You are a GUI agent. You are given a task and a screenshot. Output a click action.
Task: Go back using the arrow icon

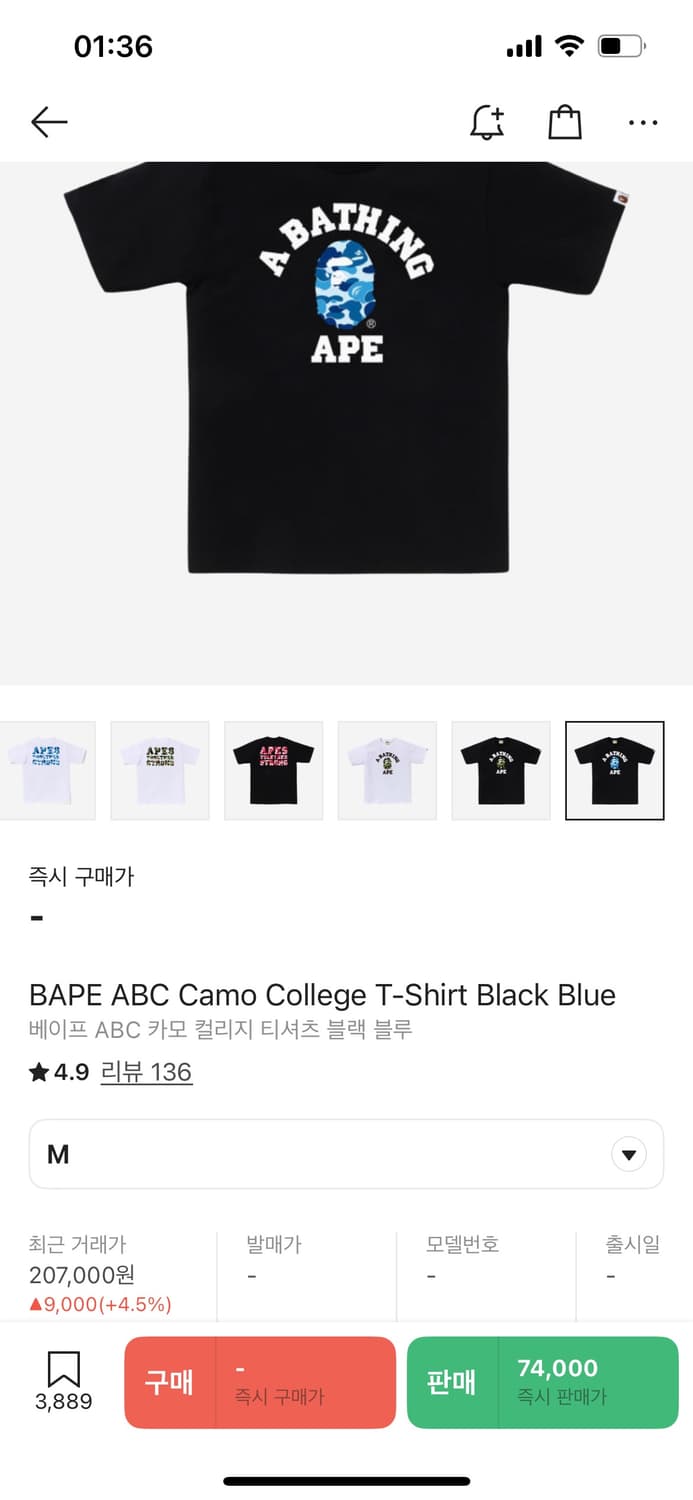point(48,122)
